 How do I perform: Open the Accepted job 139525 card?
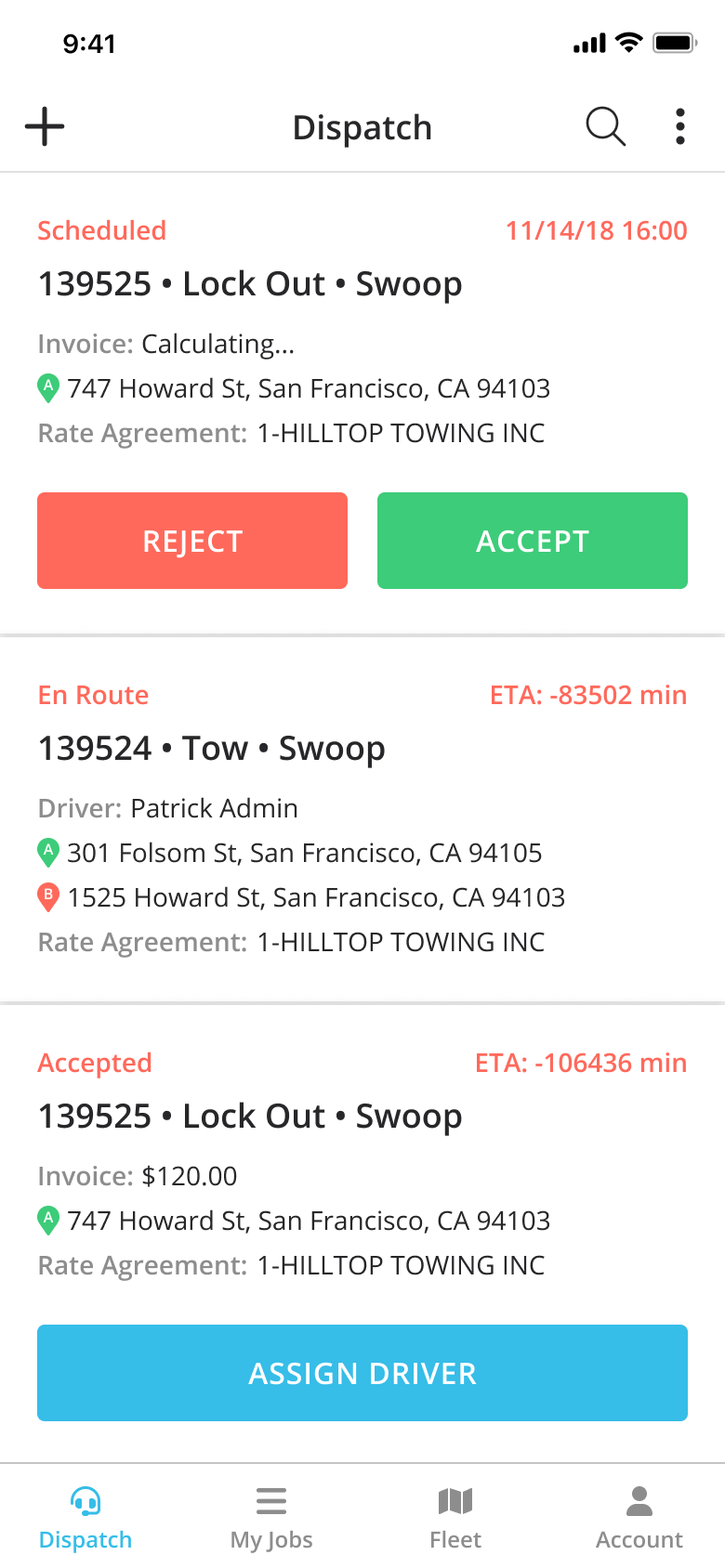coord(362,1165)
